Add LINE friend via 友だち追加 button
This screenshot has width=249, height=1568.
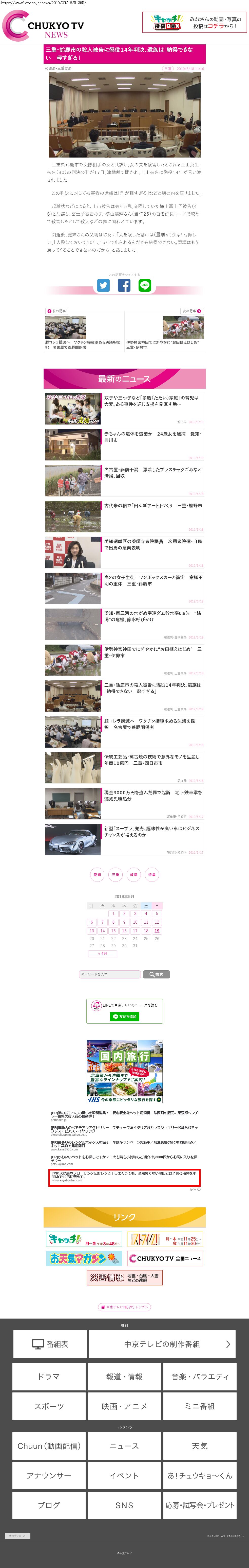(125, 1016)
